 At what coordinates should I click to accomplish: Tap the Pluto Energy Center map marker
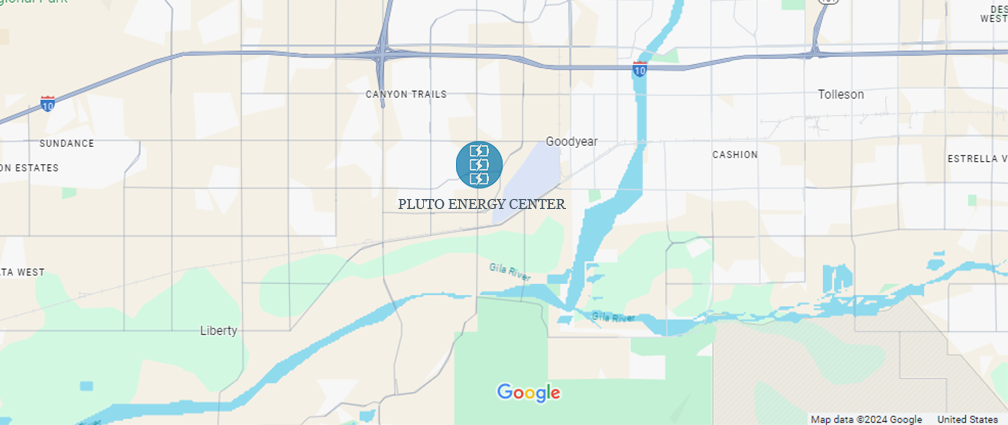(x=479, y=164)
